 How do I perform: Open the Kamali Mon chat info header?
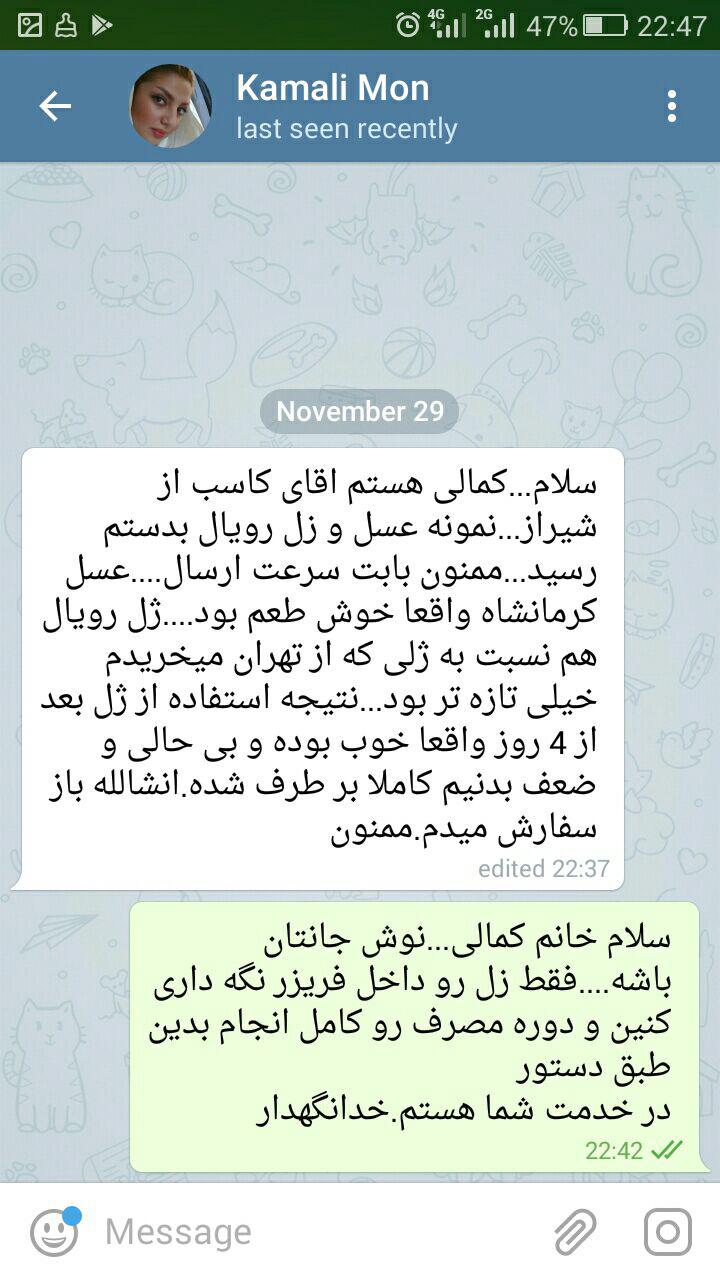tap(346, 106)
